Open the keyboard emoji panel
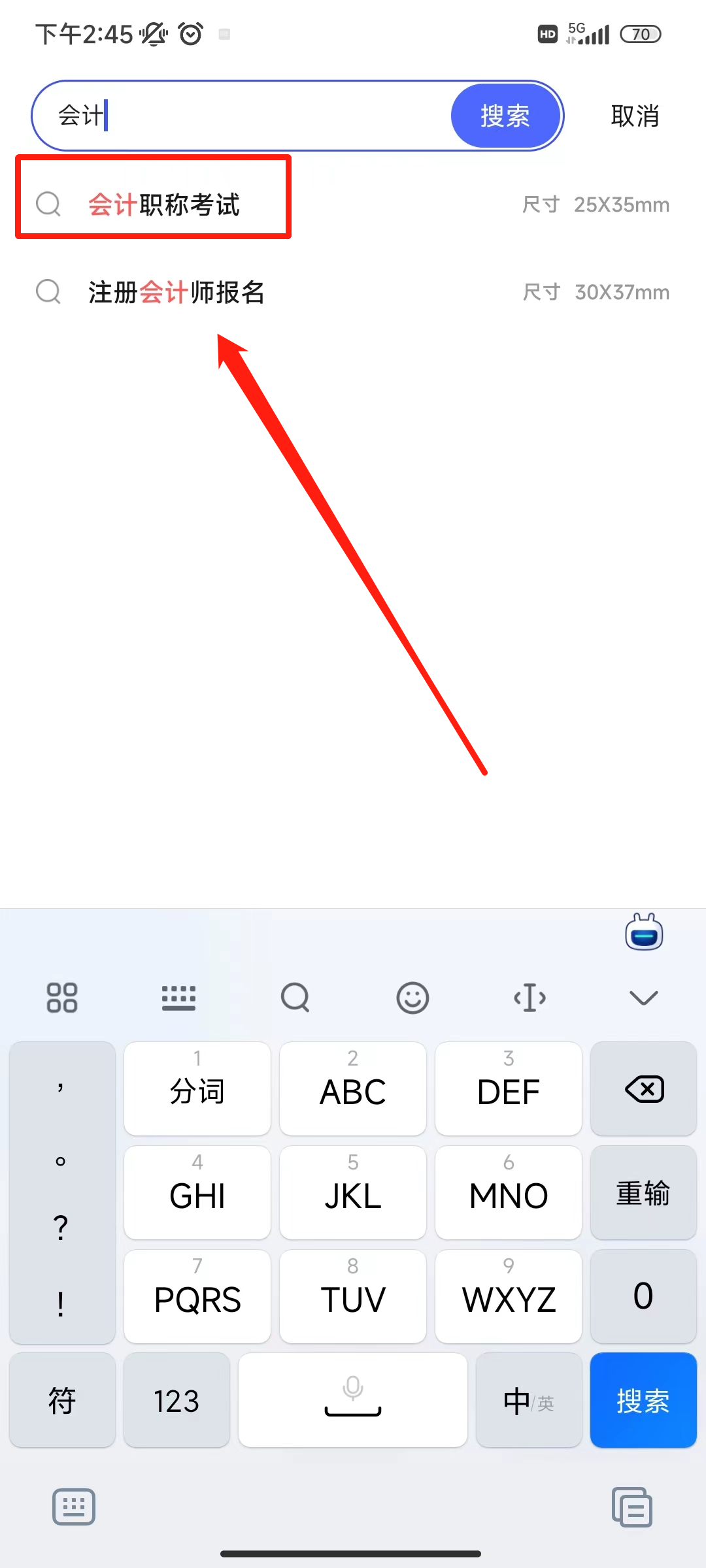 point(412,998)
